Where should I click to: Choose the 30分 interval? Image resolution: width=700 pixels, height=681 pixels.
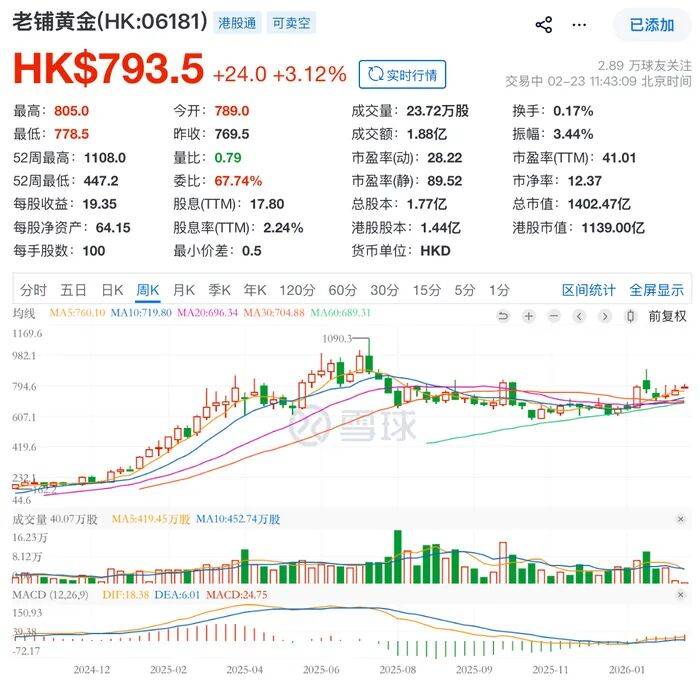(384, 290)
